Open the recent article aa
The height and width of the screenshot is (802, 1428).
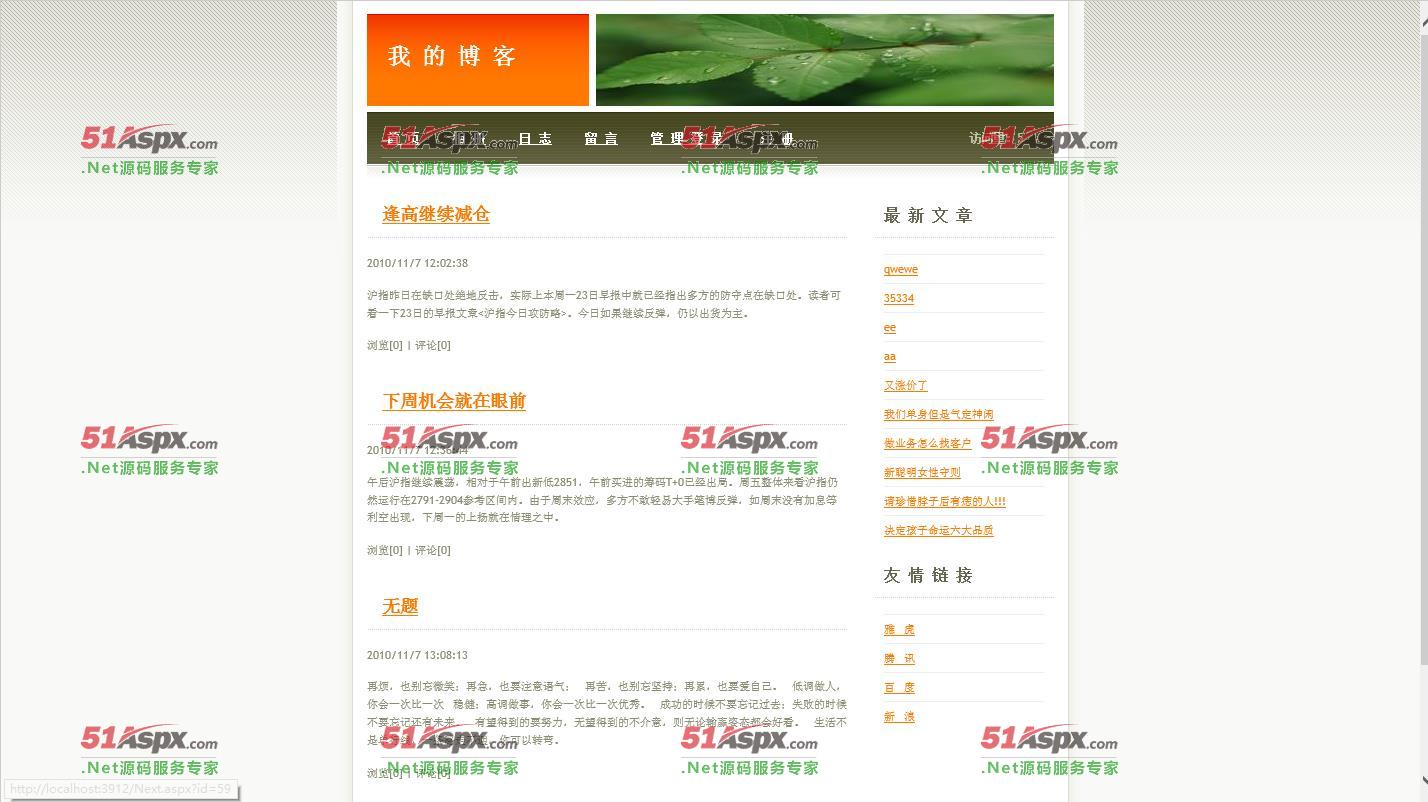pos(889,356)
